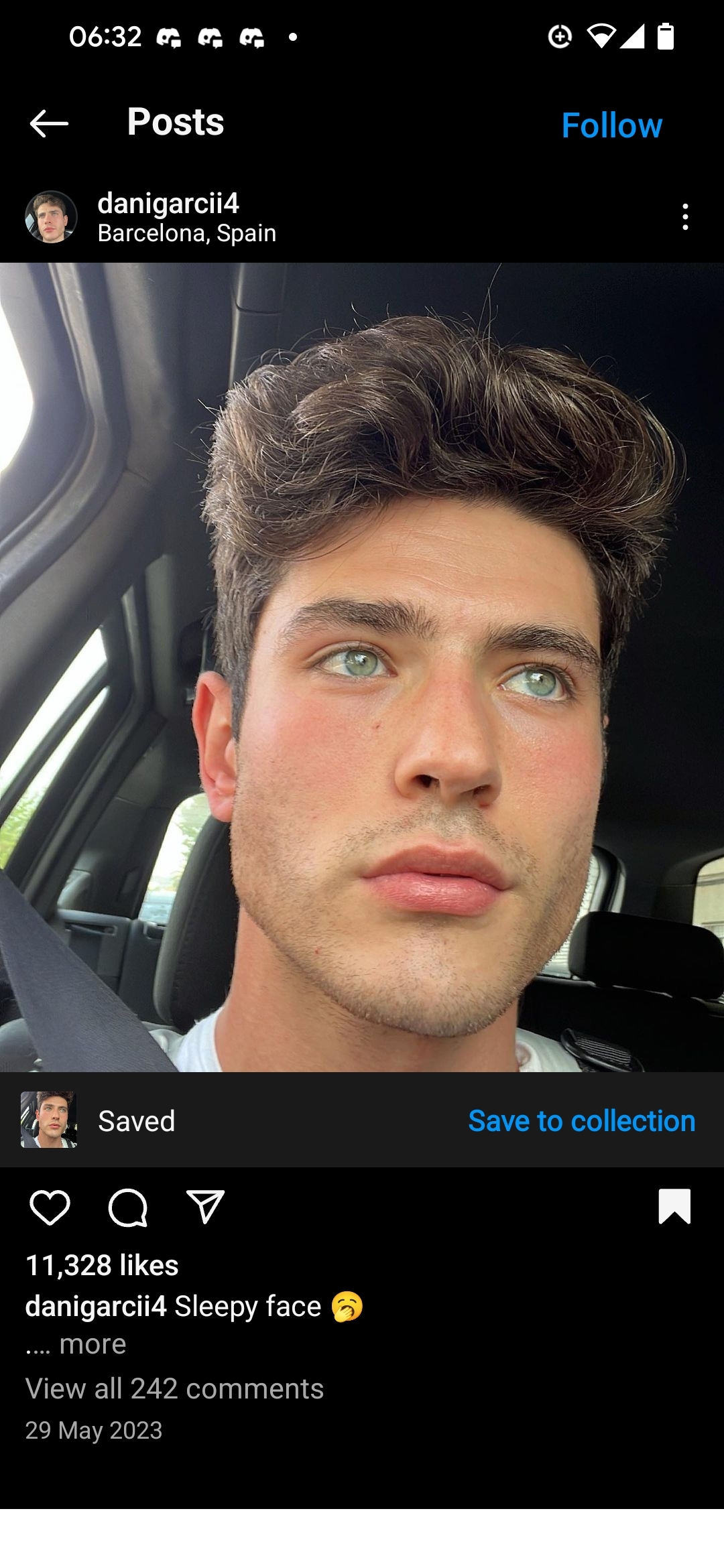Like this post with the heart icon
724x1568 pixels.
point(50,1207)
